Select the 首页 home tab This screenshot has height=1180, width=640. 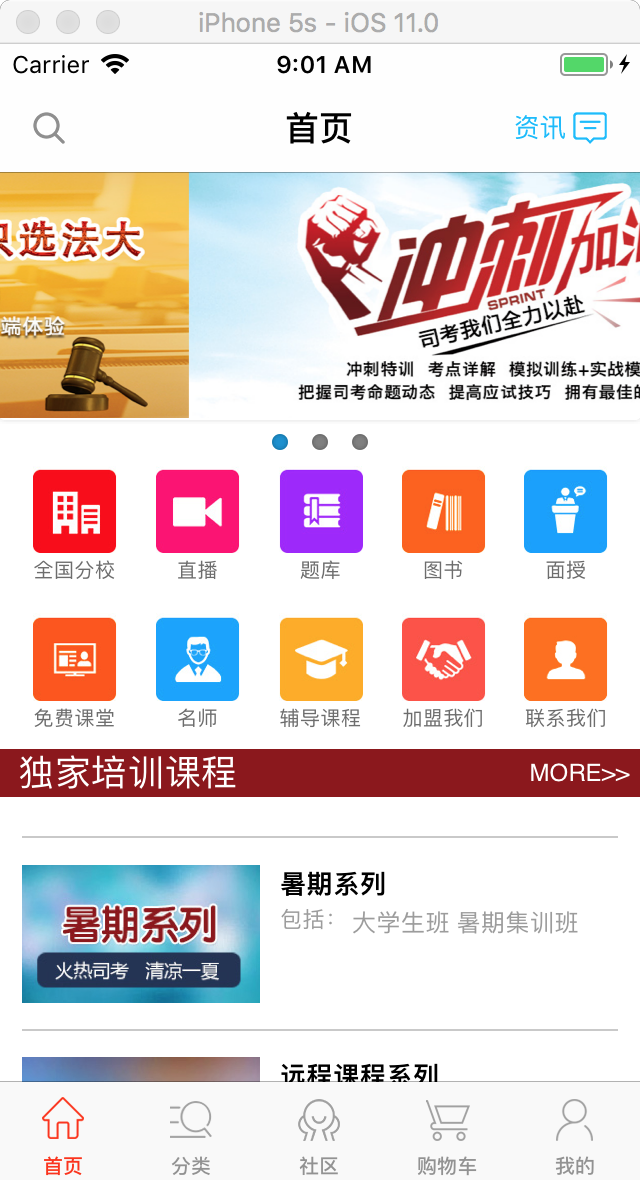(x=63, y=1135)
